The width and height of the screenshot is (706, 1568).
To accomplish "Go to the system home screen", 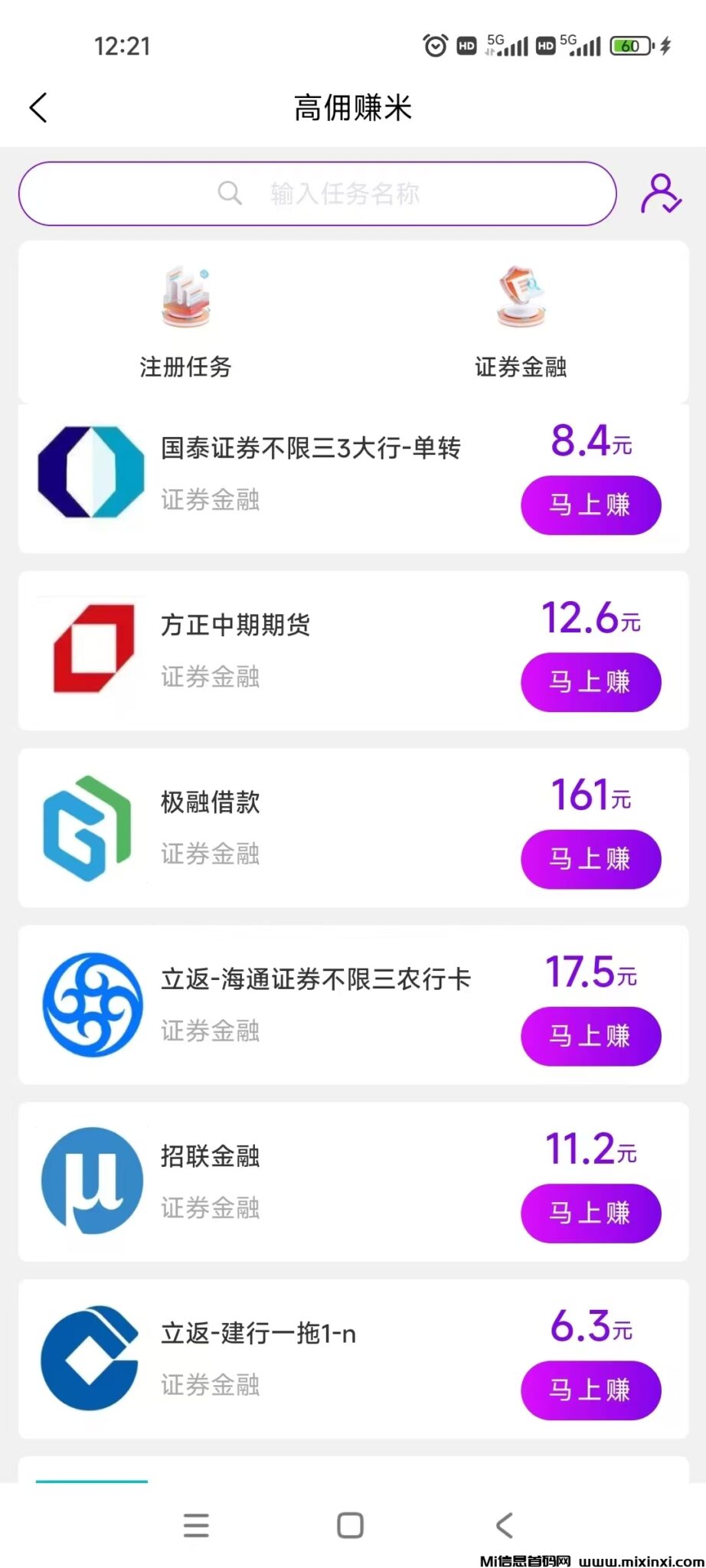I will (351, 1525).
